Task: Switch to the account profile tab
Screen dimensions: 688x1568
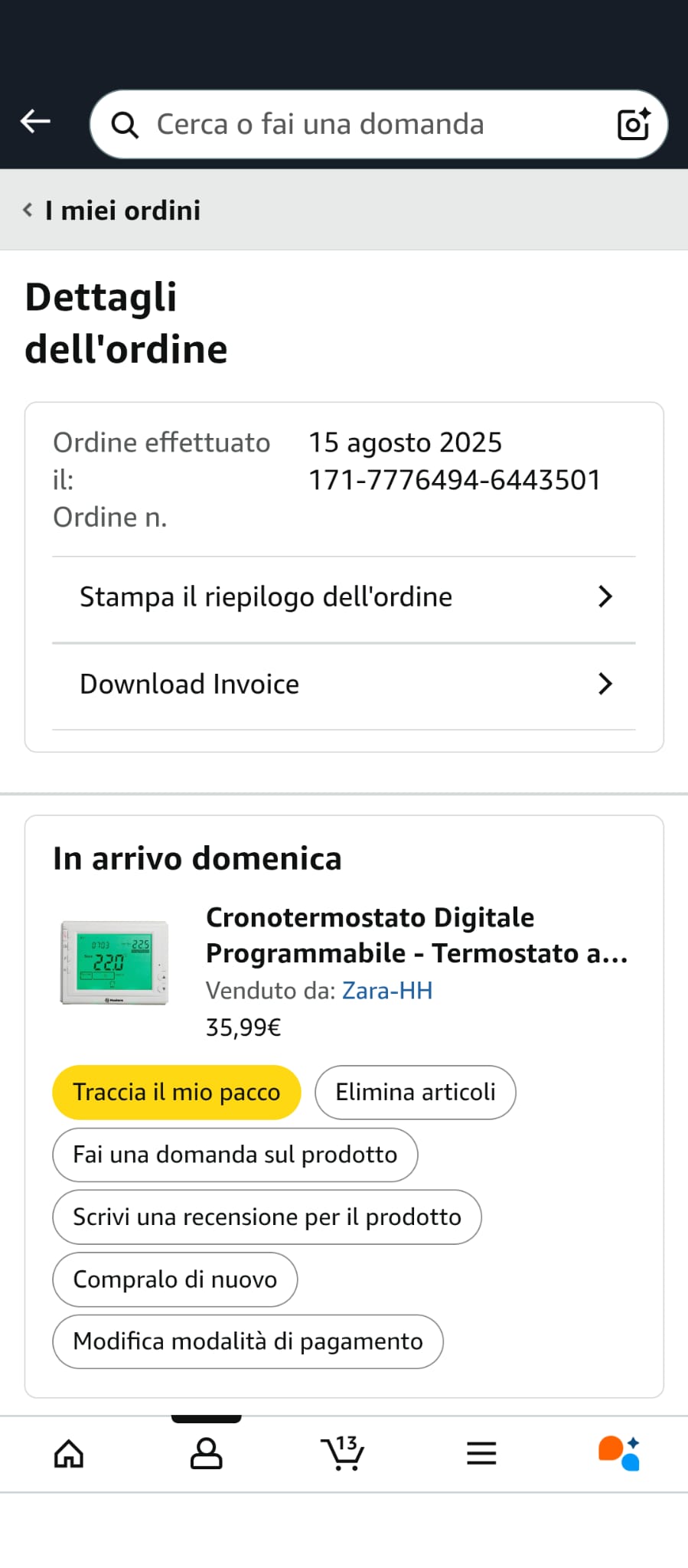Action: [x=206, y=1453]
